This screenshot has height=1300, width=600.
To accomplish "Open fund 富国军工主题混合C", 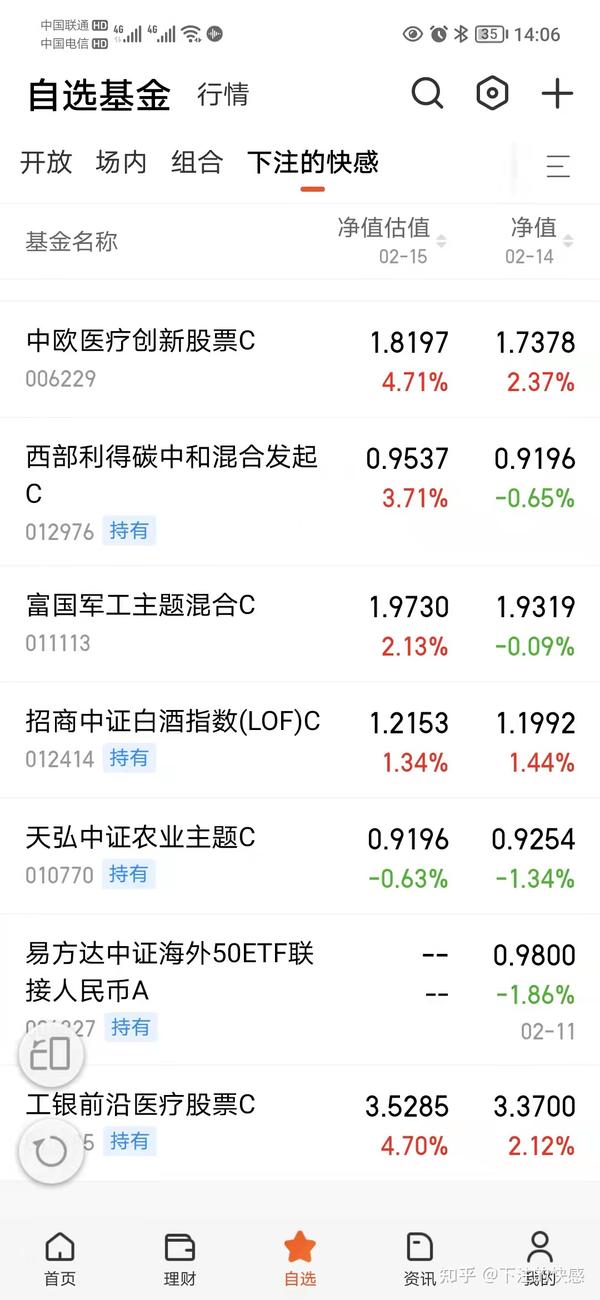I will coord(300,624).
